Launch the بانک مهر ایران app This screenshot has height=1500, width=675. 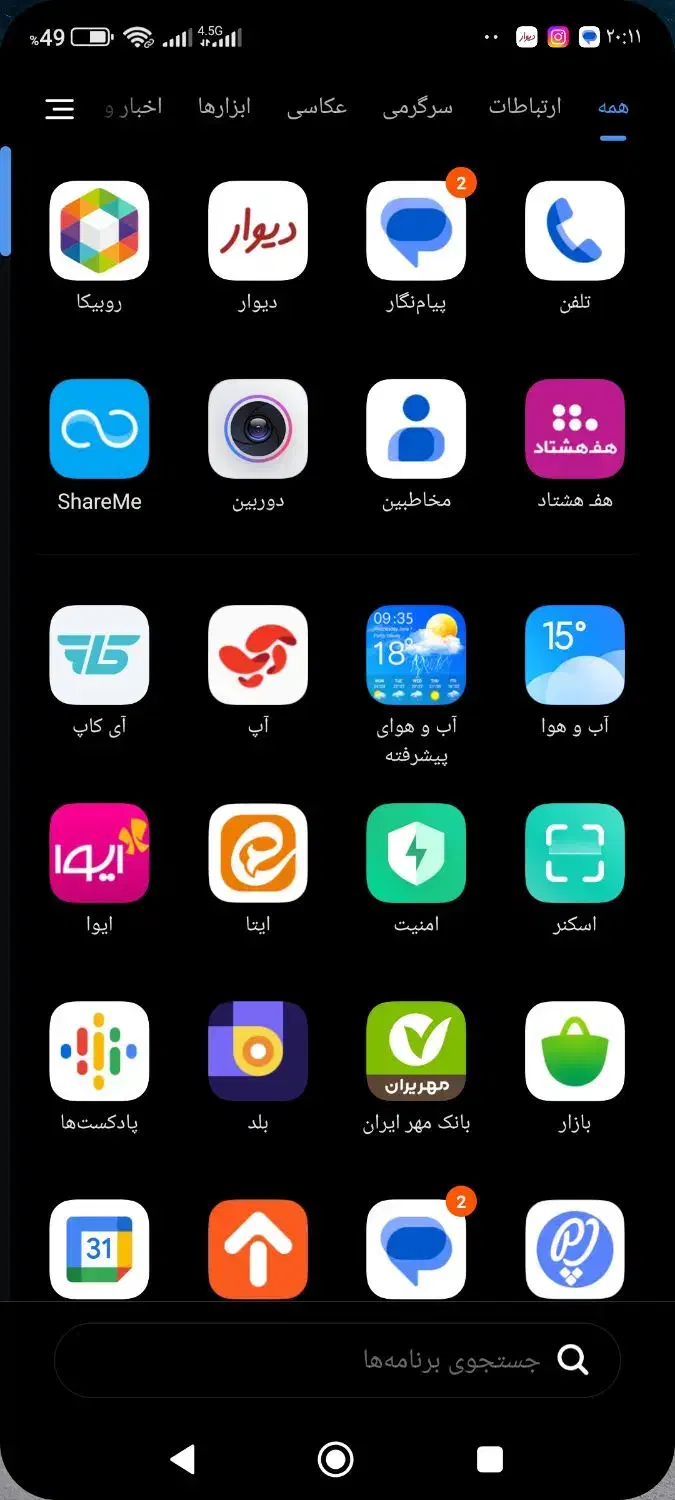(x=416, y=1051)
